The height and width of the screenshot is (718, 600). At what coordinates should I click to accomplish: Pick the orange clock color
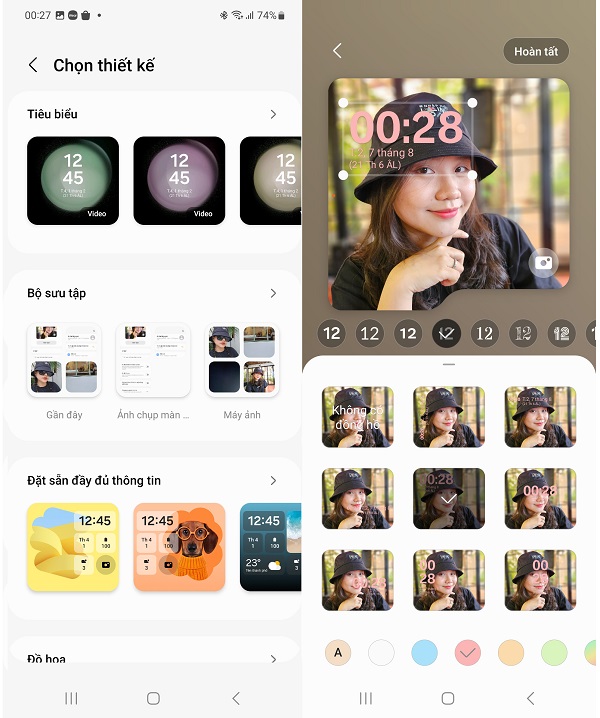[x=510, y=653]
